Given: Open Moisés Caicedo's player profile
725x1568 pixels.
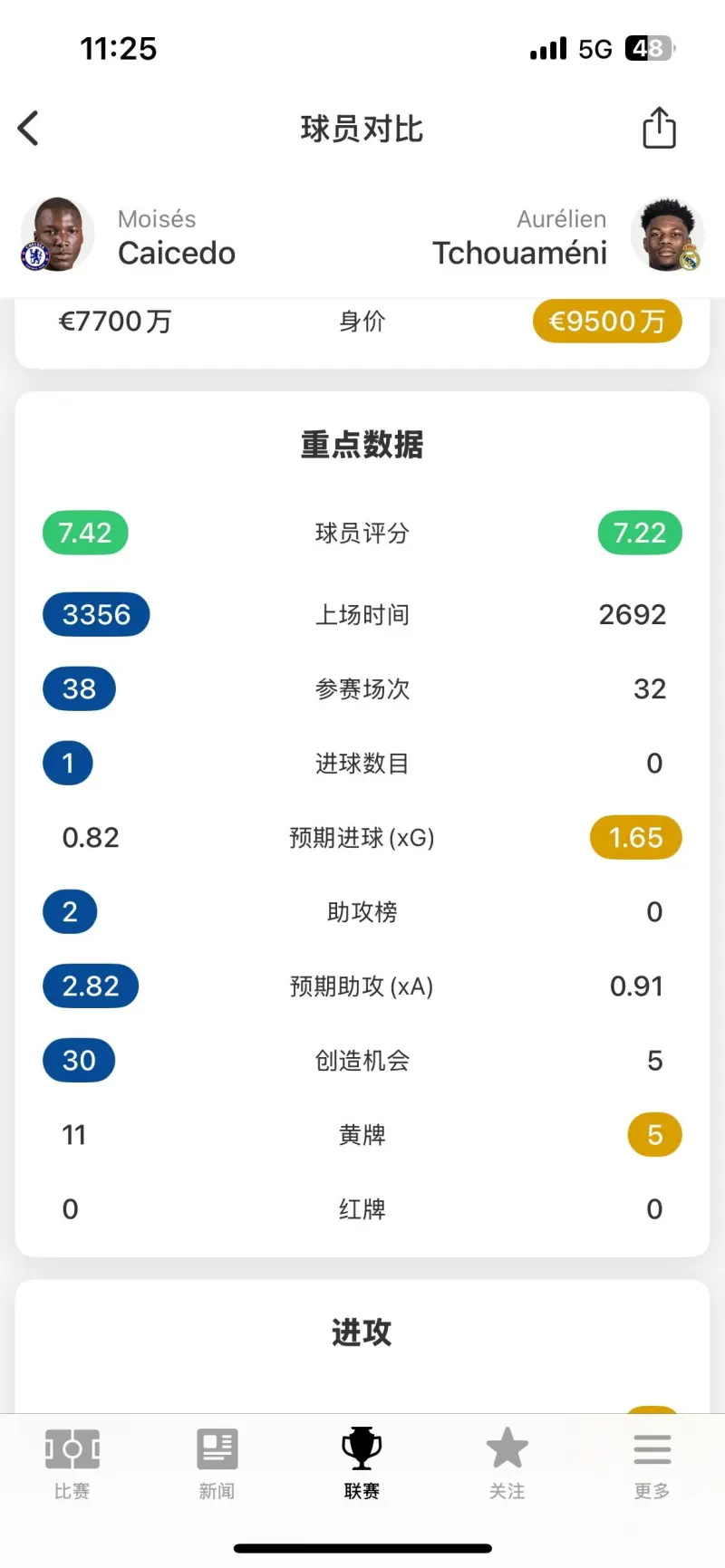Looking at the screenshot, I should (129, 236).
